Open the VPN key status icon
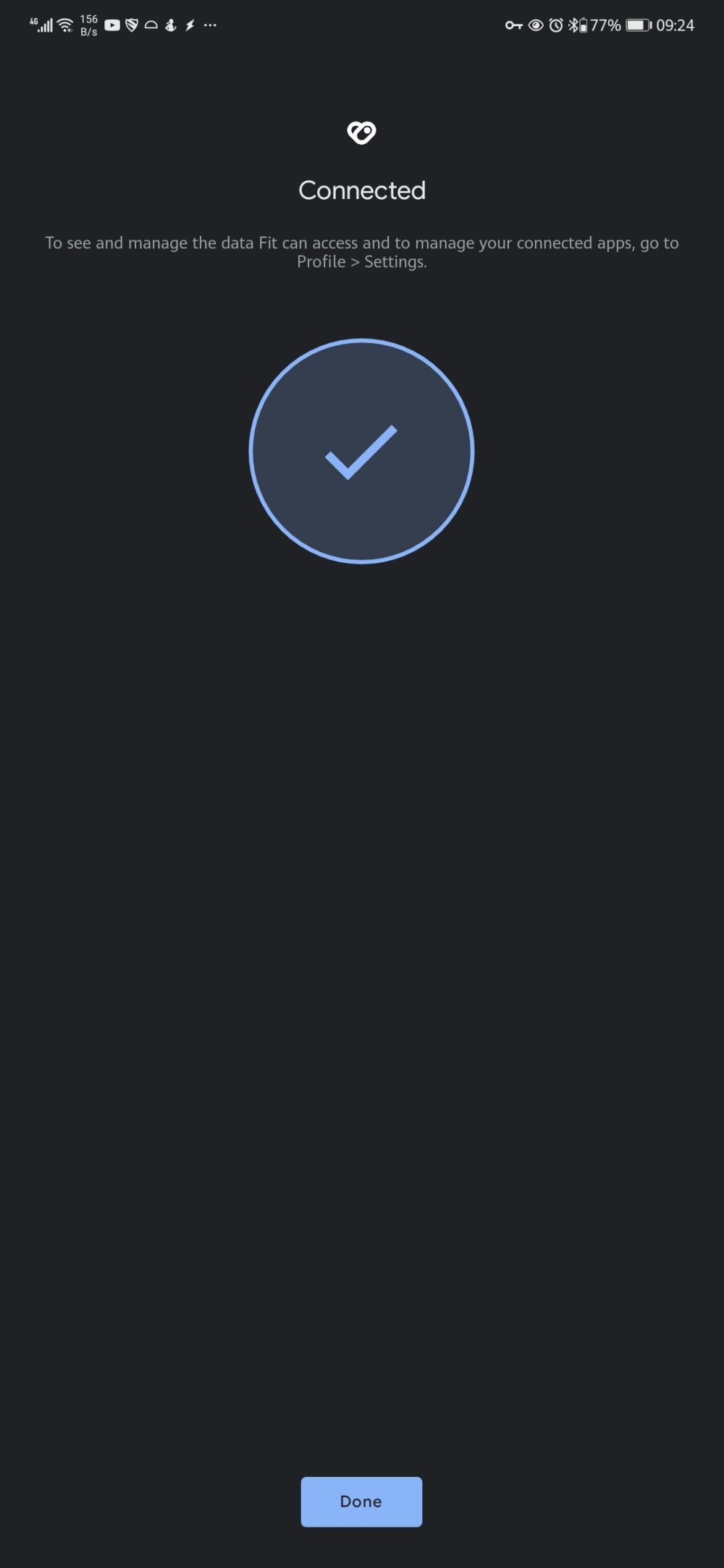Image resolution: width=724 pixels, height=1568 pixels. 513,25
